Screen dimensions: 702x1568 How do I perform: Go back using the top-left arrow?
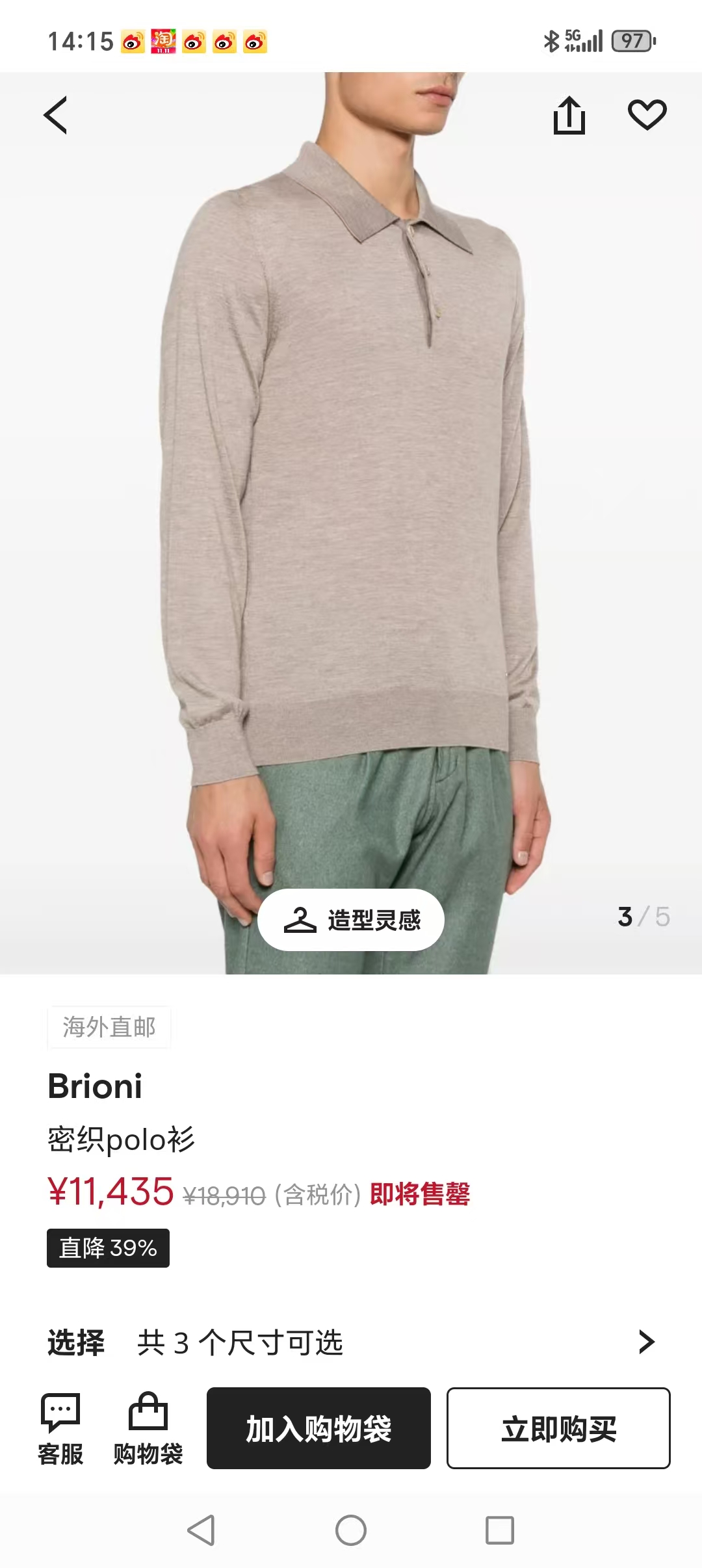(56, 115)
